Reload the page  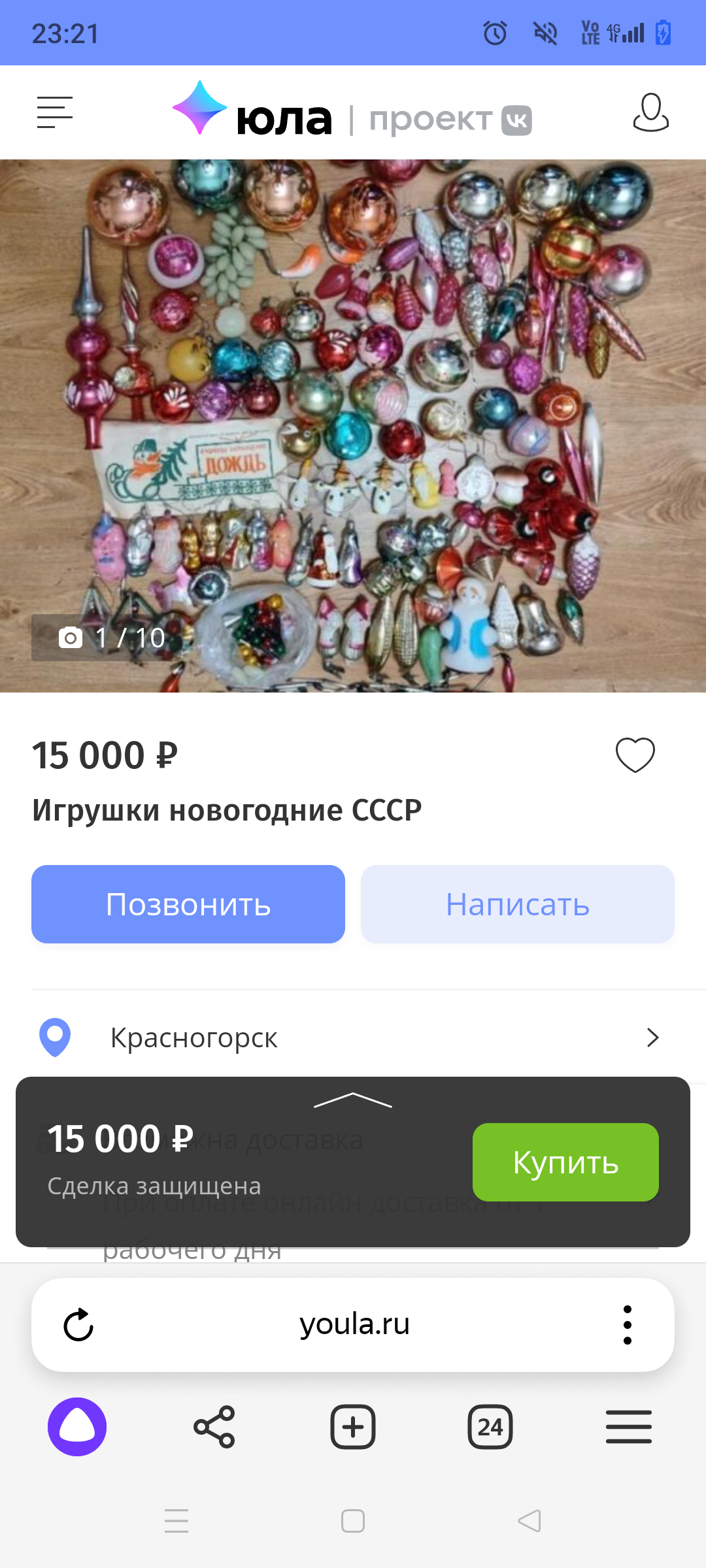point(78,1325)
